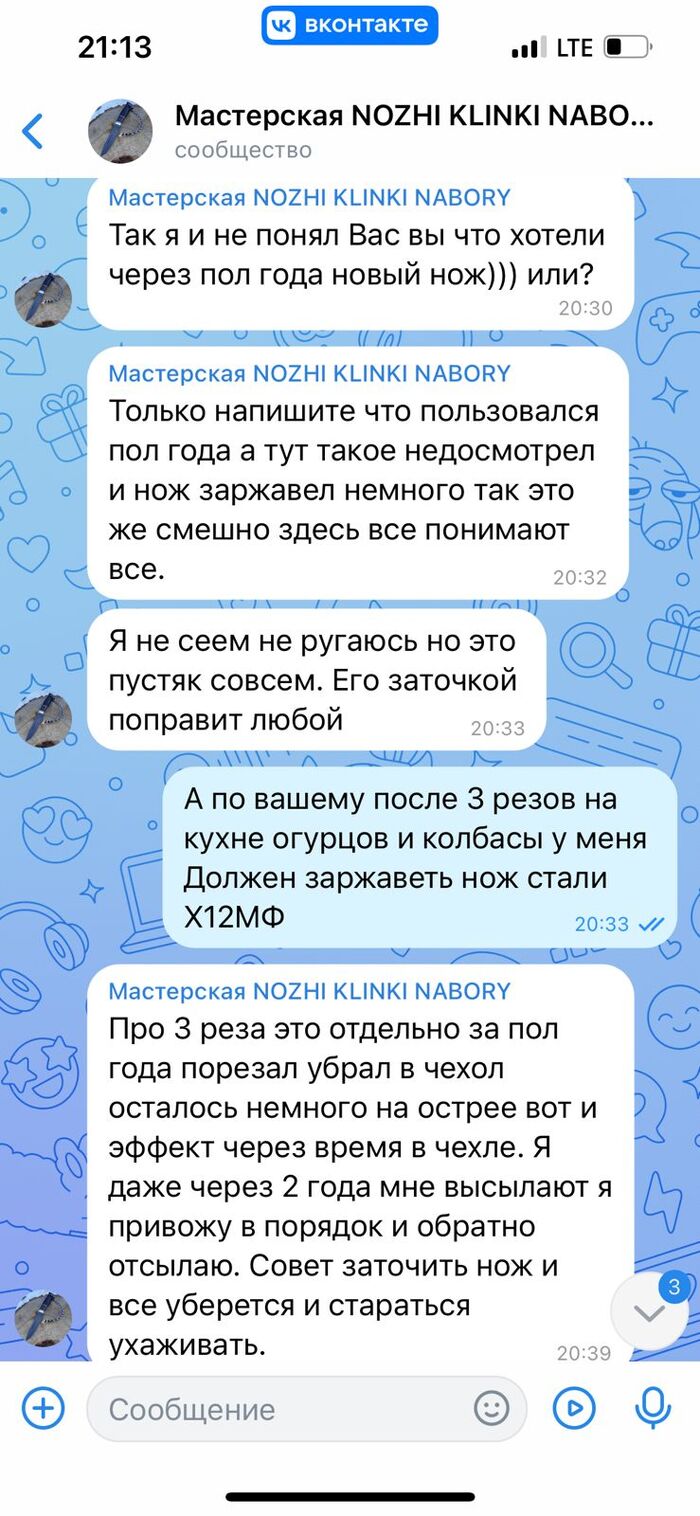Jump down to the 3 unread messages
The height and width of the screenshot is (1516, 700).
pos(649,1311)
